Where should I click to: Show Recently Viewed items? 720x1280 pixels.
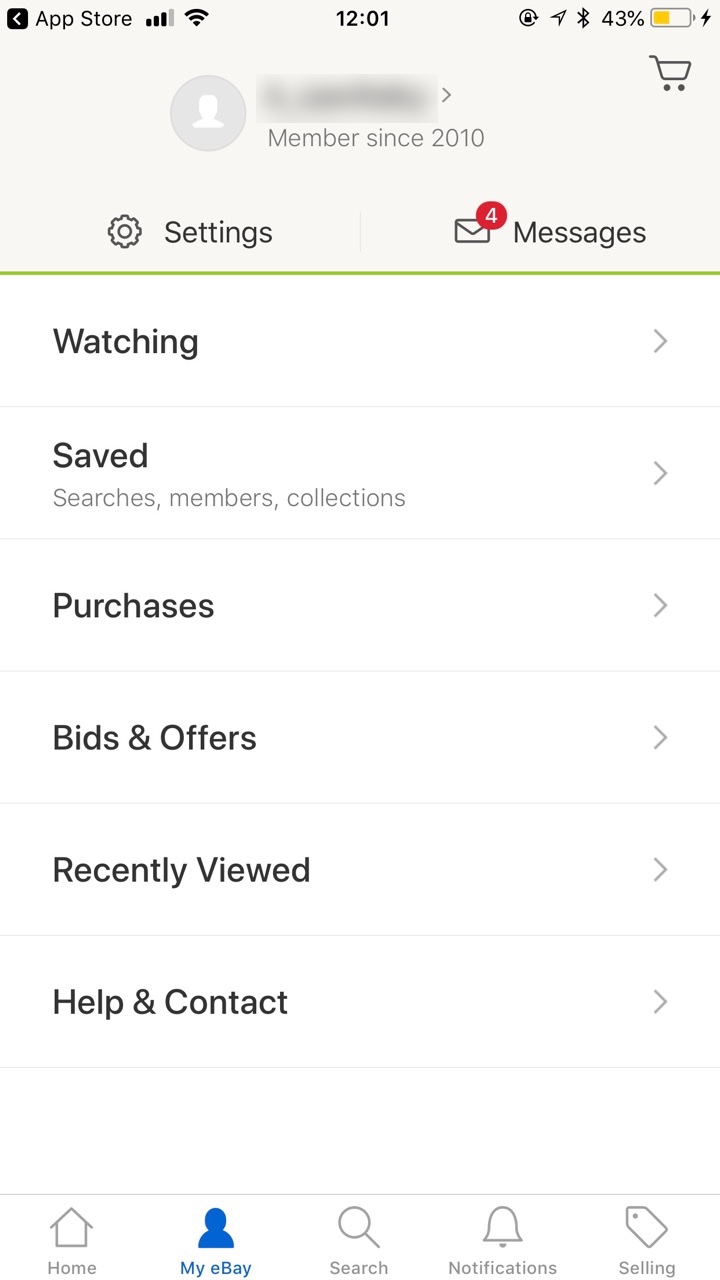(360, 869)
